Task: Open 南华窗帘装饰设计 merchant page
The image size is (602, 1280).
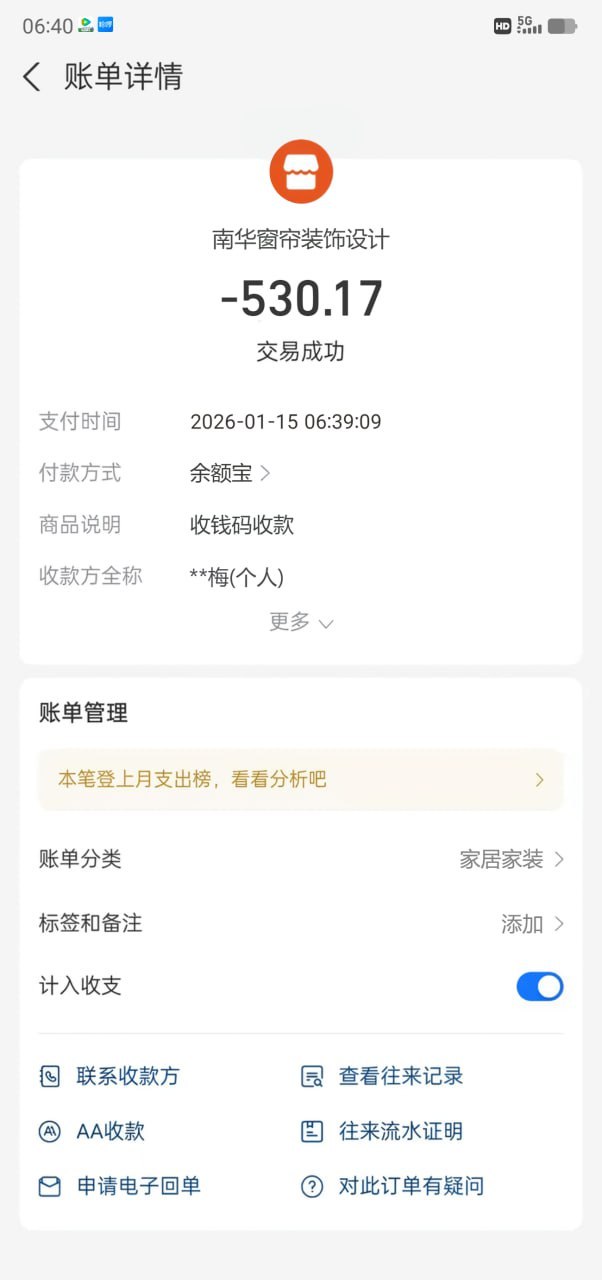Action: tap(300, 240)
